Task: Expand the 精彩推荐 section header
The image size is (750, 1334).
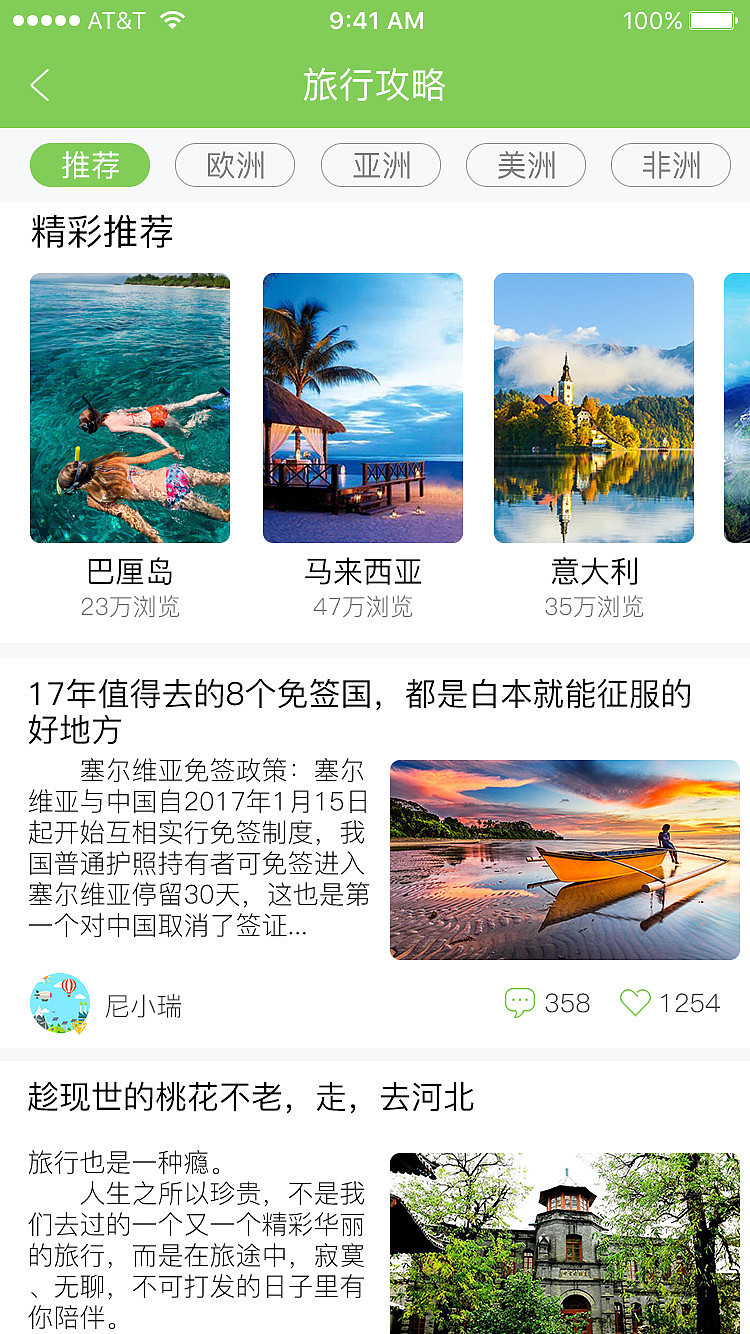Action: click(x=102, y=232)
